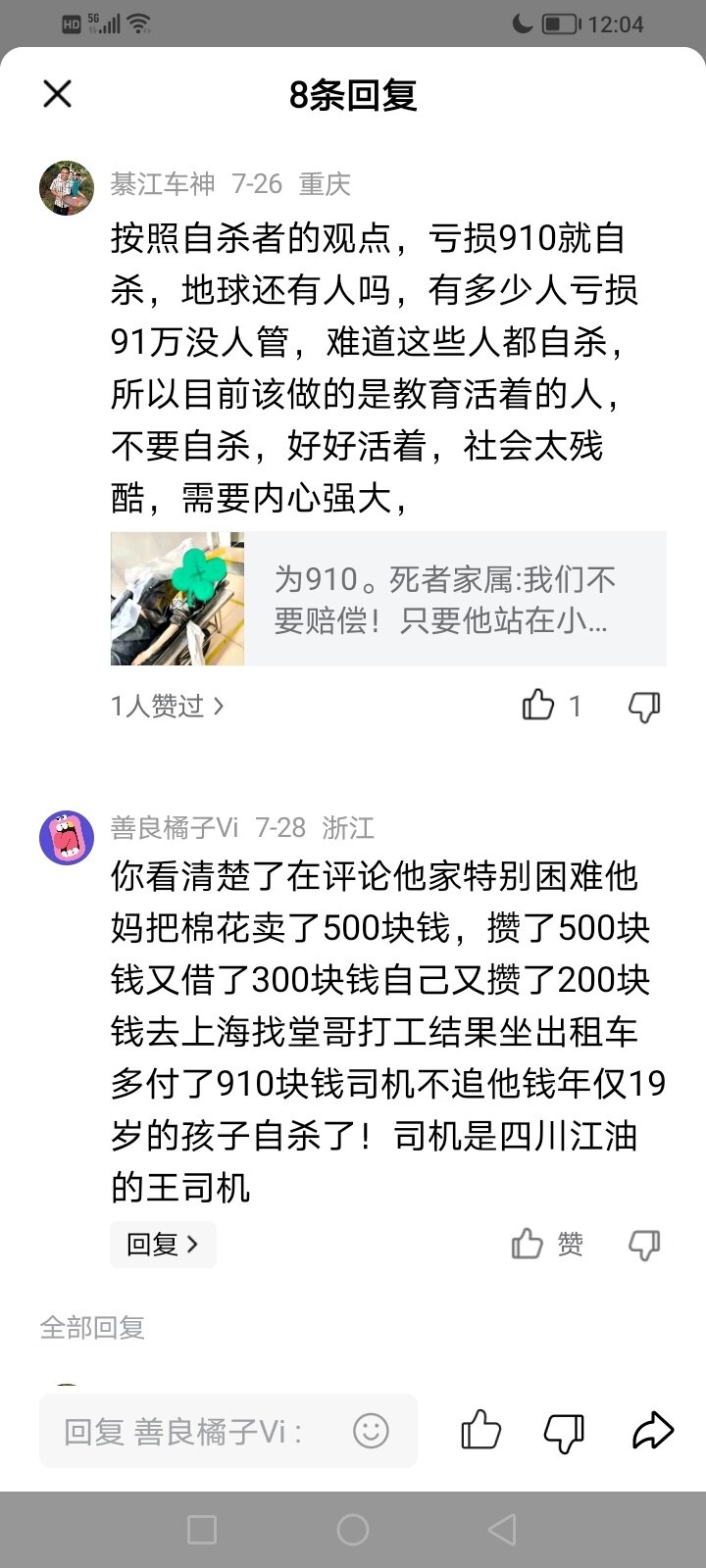Open the emoji picker in reply box
This screenshot has width=706, height=1568.
click(371, 1432)
